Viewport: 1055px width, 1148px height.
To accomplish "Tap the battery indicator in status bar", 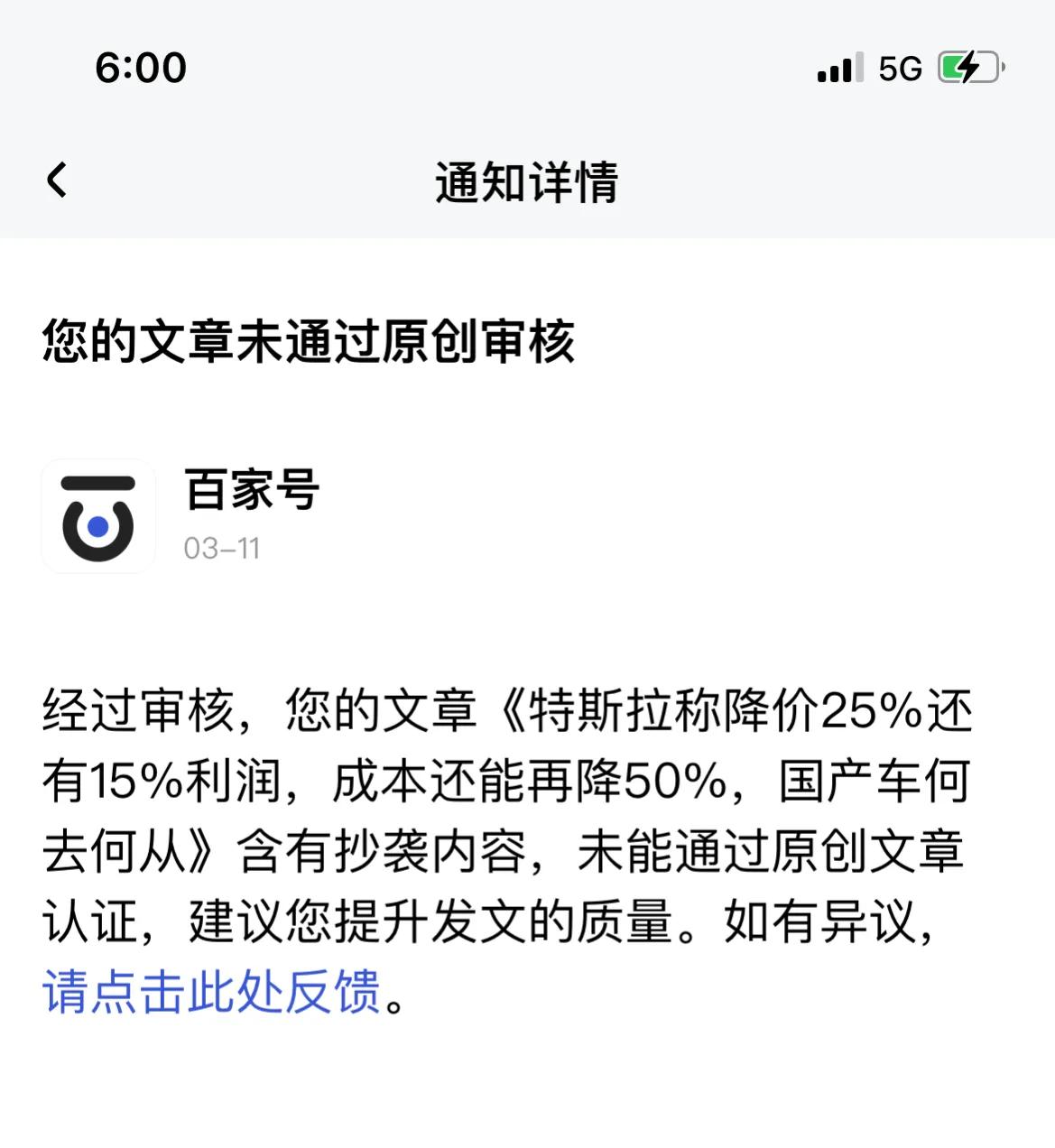I will pos(968,65).
